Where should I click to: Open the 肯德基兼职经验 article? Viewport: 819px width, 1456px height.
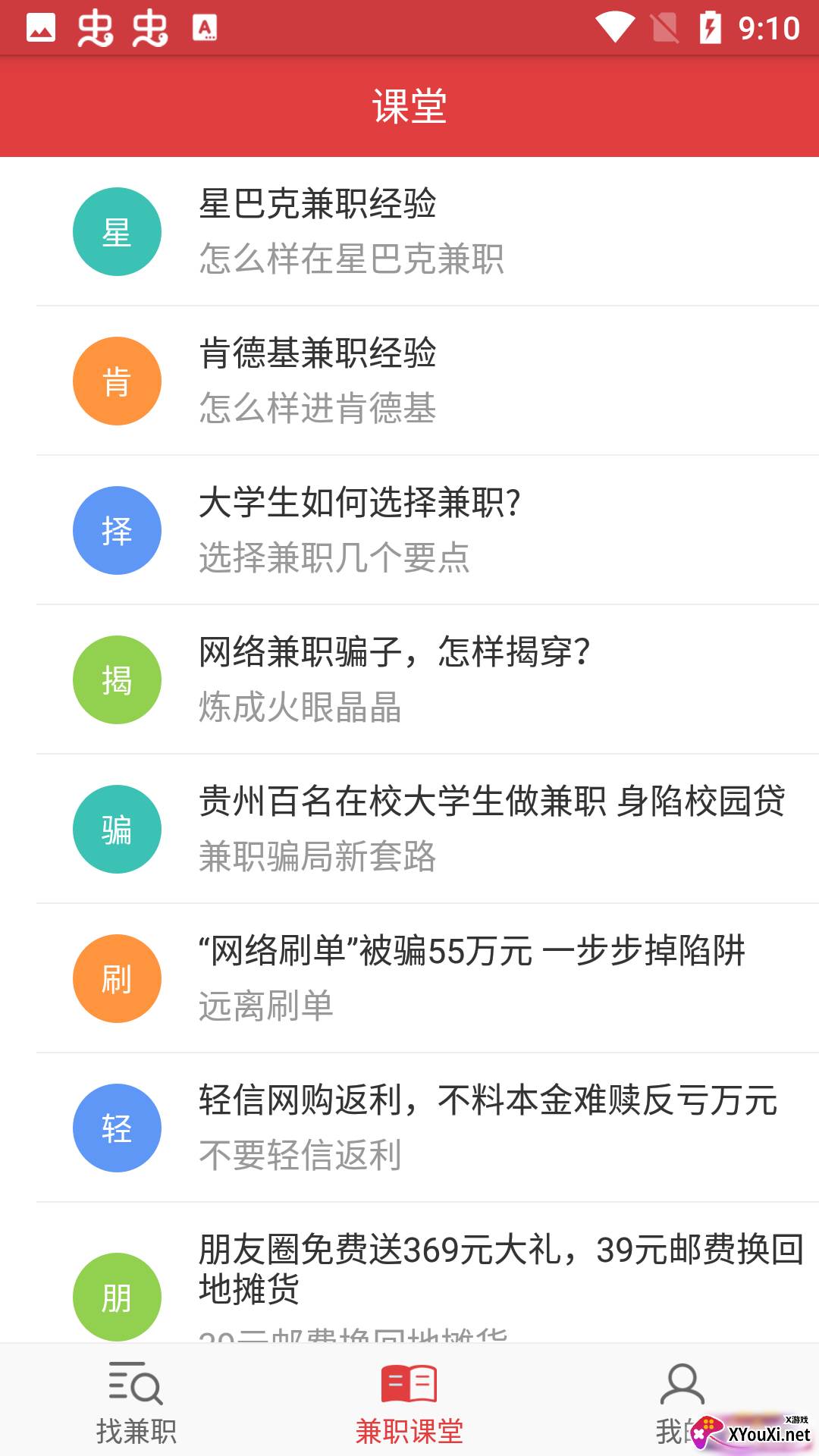[409, 381]
